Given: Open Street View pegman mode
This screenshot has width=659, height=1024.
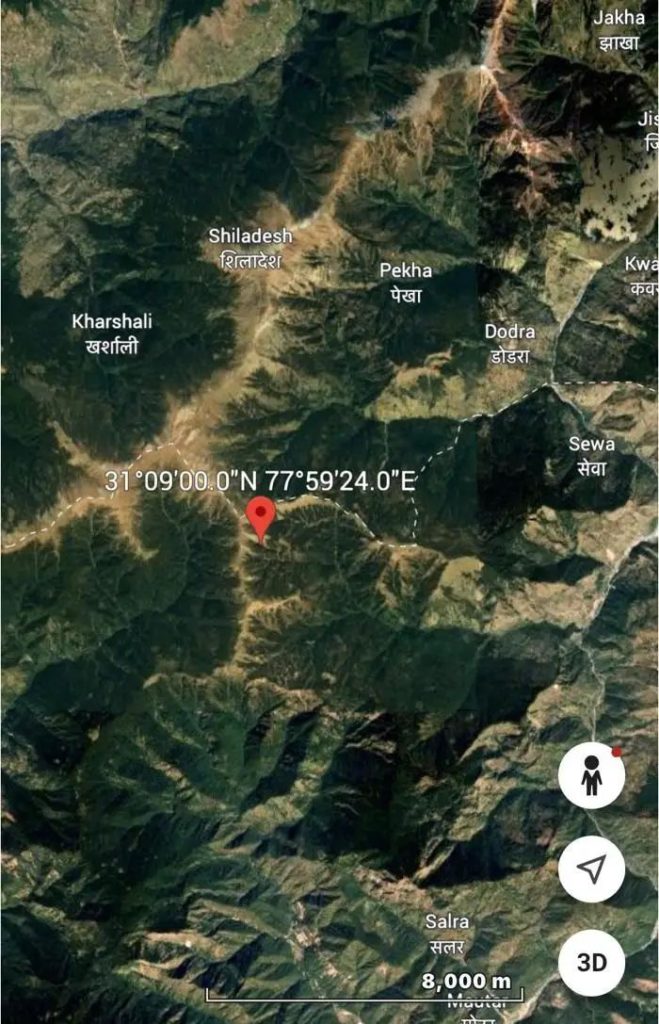Looking at the screenshot, I should [x=591, y=776].
